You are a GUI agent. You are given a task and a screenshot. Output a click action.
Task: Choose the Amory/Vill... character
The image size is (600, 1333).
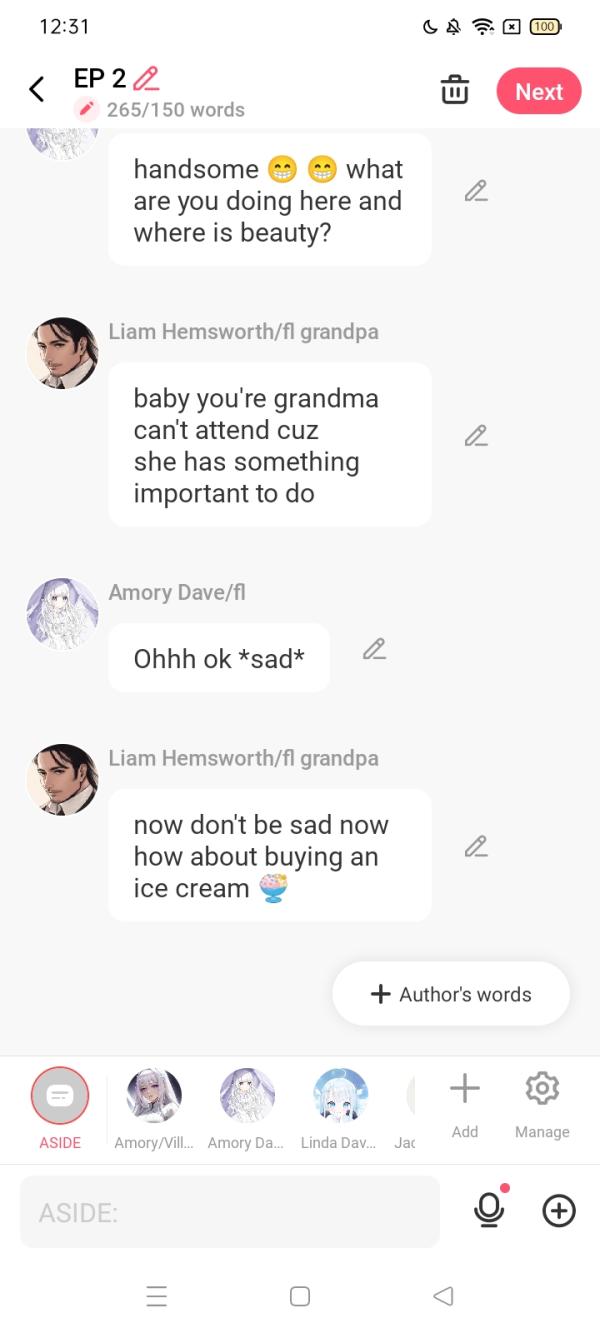tap(154, 1097)
